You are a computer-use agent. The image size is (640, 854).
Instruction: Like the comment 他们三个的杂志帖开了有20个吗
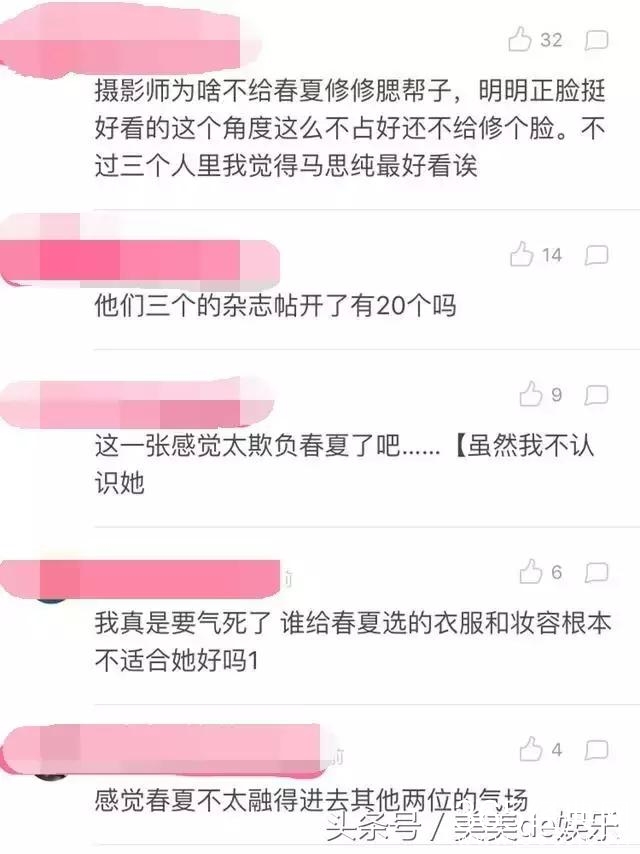[x=521, y=256]
